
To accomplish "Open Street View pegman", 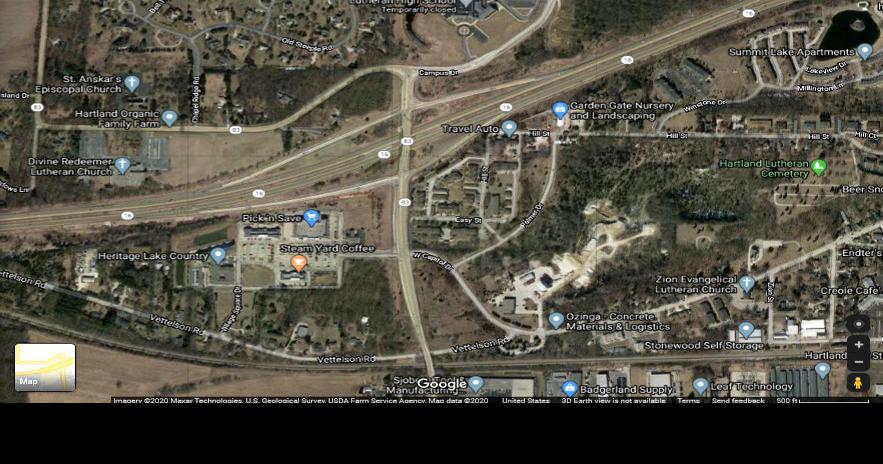I will point(858,383).
